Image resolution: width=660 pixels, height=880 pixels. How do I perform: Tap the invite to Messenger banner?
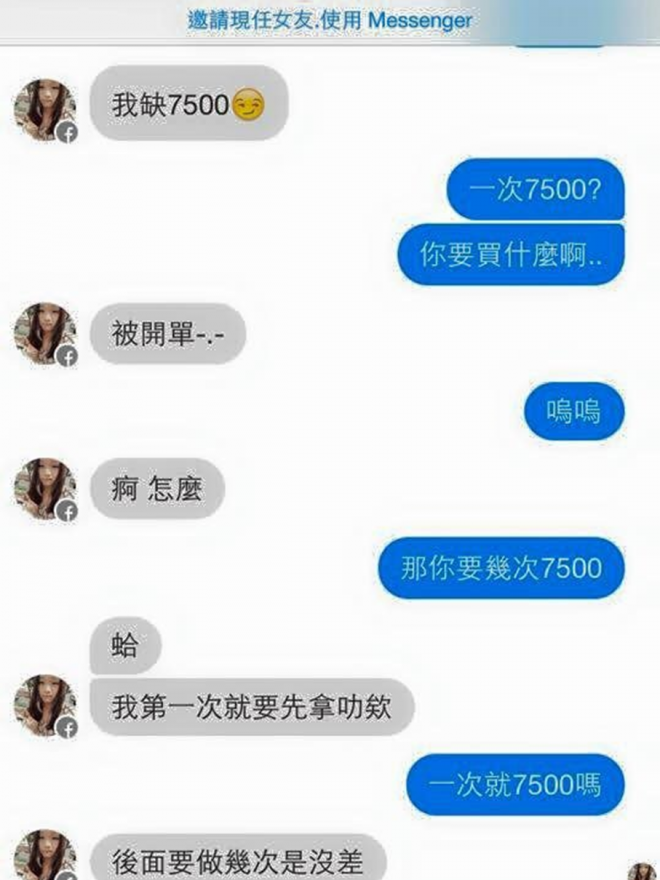[x=330, y=20]
